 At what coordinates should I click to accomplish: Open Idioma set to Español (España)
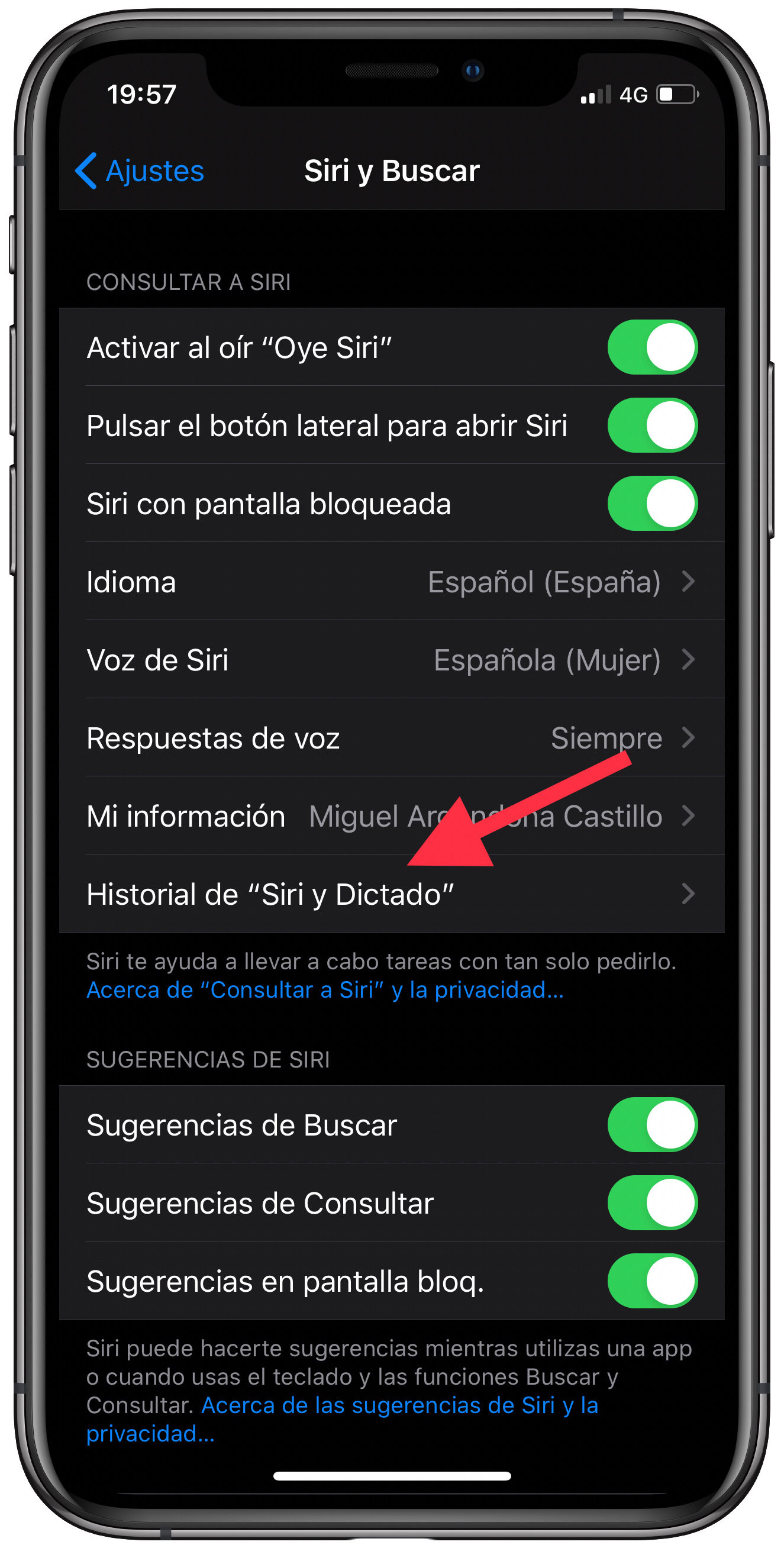click(391, 582)
